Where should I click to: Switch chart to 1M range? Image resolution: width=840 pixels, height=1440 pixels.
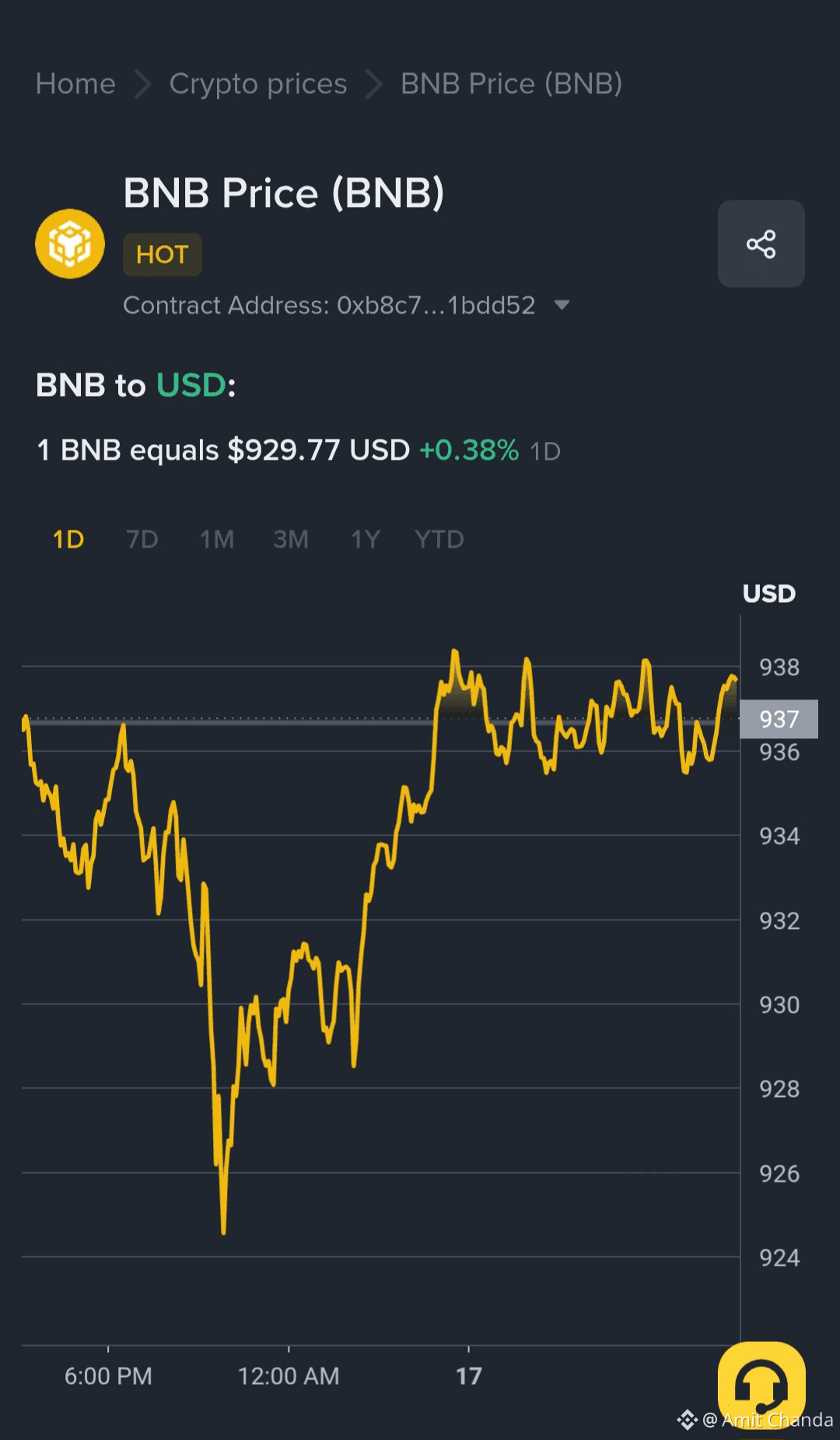click(x=217, y=539)
